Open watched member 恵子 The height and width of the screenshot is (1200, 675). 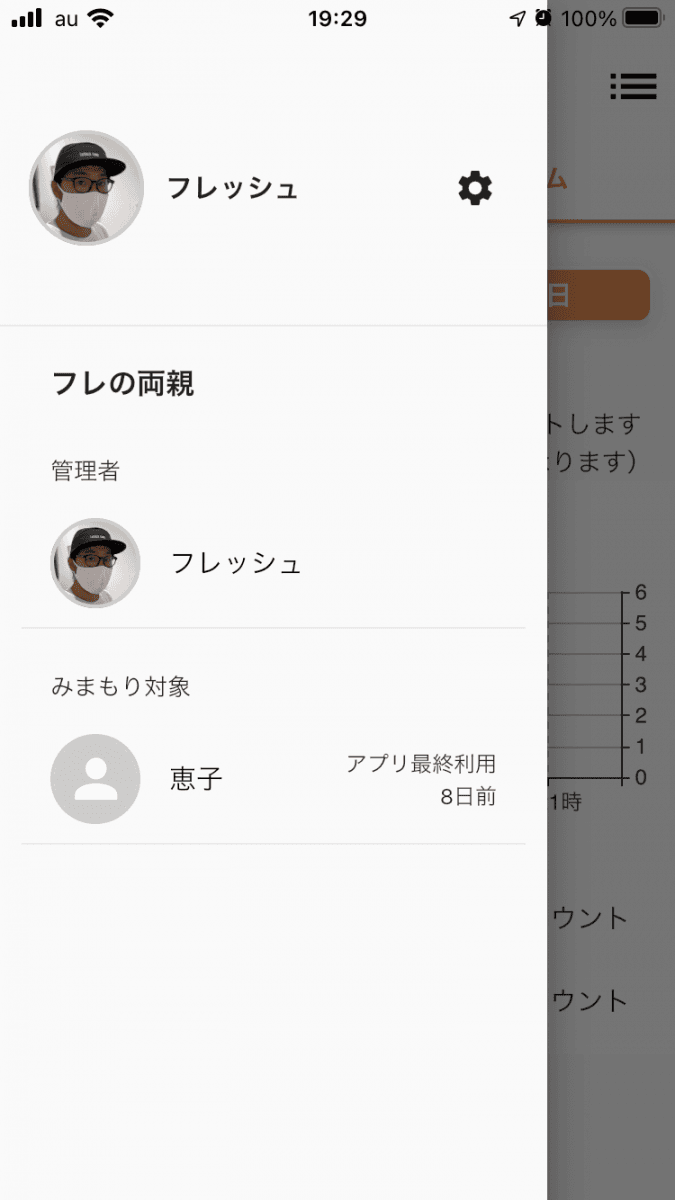coord(273,779)
